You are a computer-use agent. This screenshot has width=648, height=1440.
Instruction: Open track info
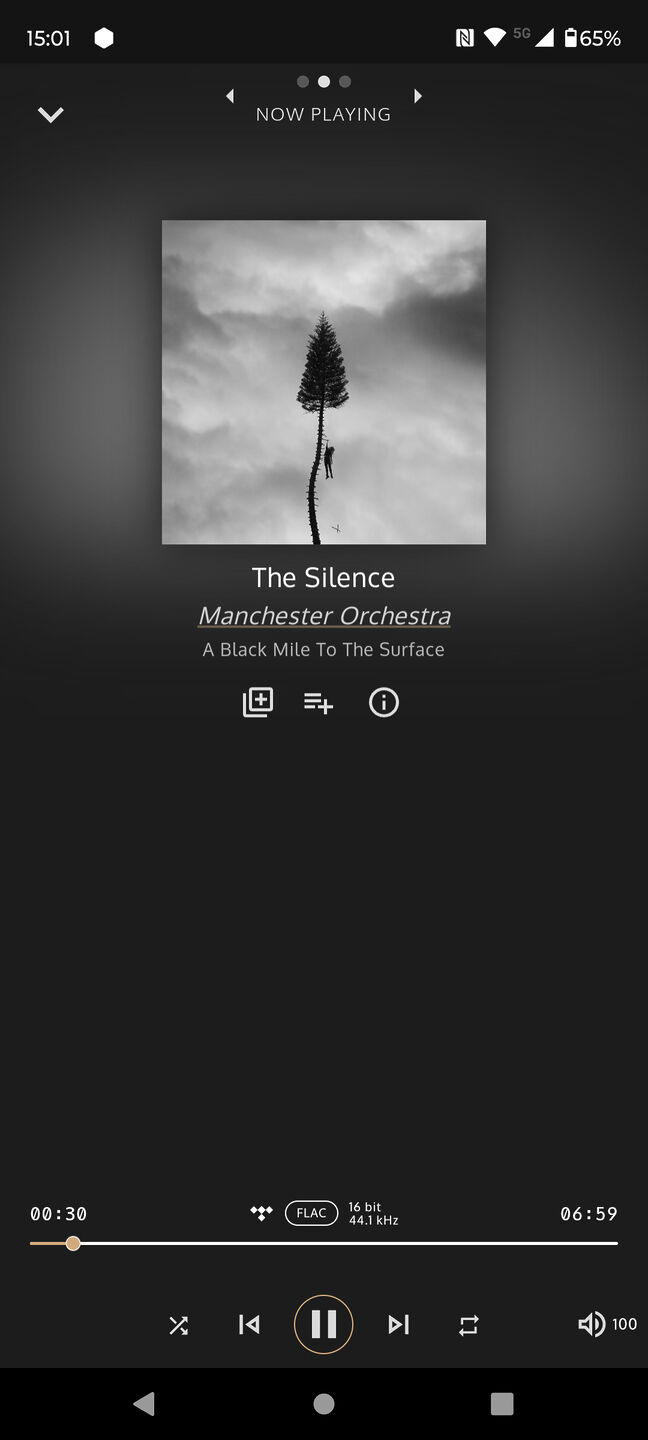384,702
